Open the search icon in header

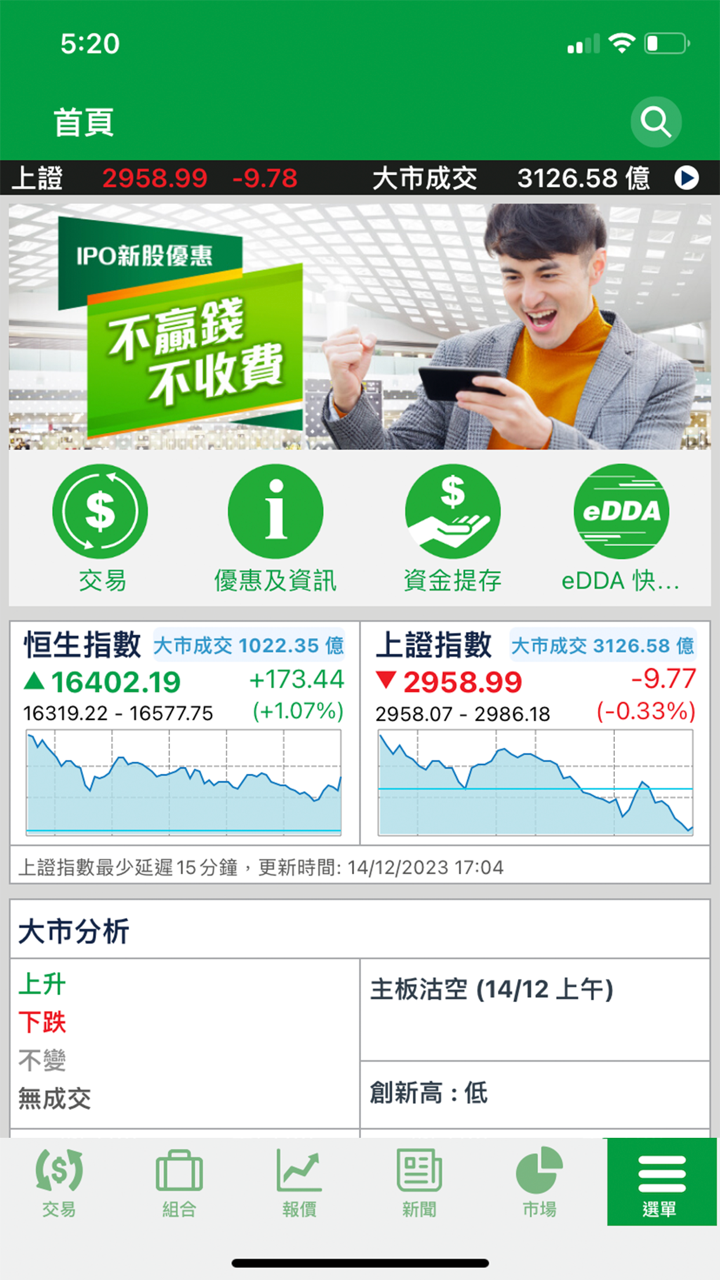point(656,122)
